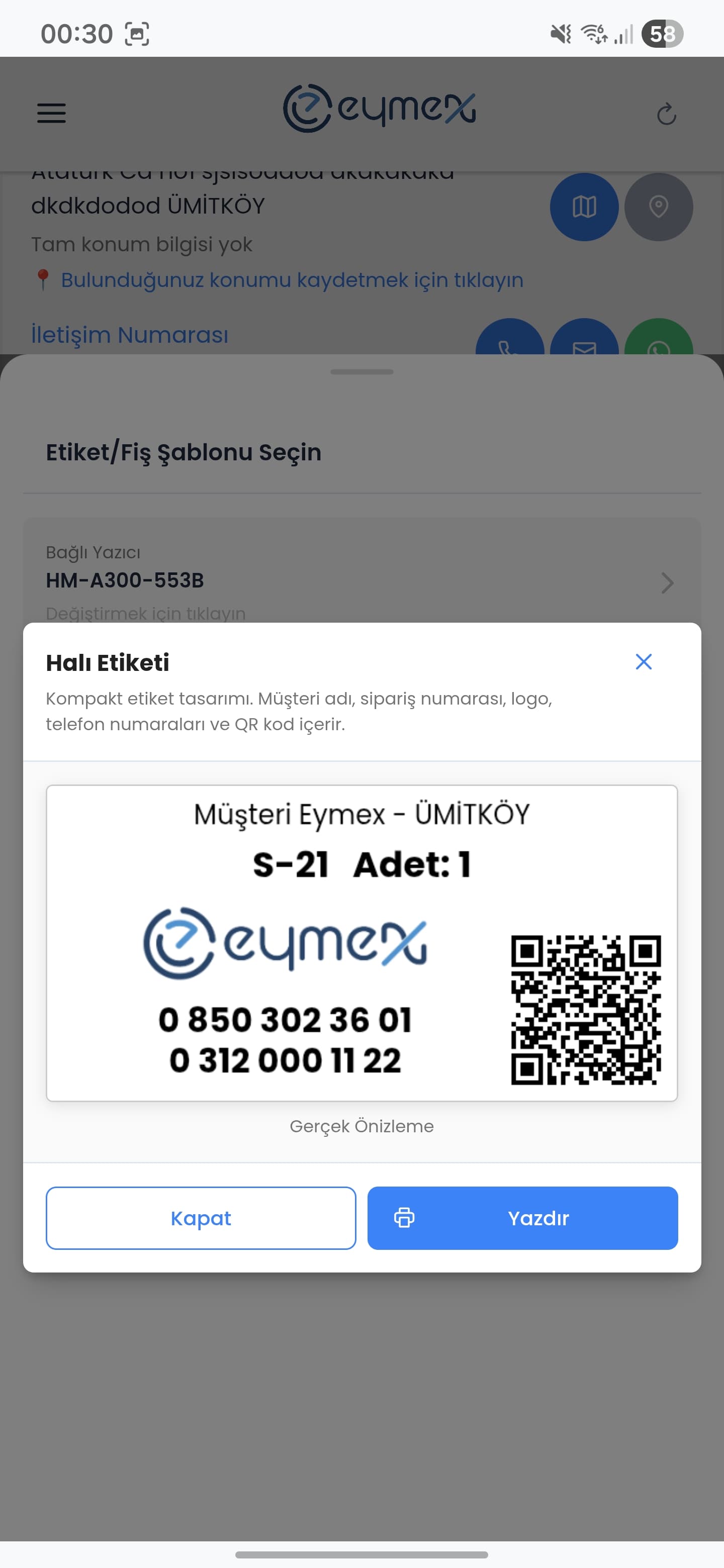
Task: Open the hamburger navigation menu
Action: tap(52, 113)
